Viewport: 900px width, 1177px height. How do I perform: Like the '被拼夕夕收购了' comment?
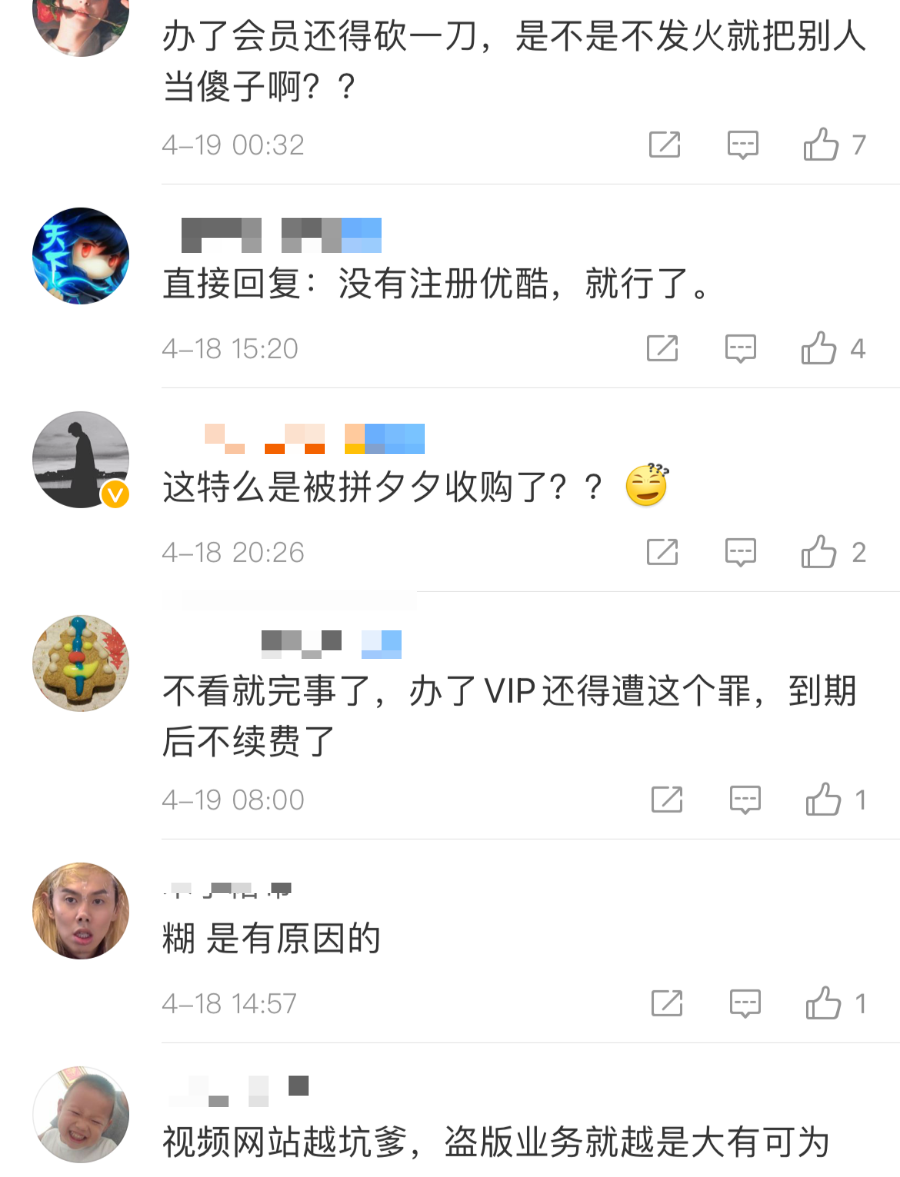(x=820, y=552)
